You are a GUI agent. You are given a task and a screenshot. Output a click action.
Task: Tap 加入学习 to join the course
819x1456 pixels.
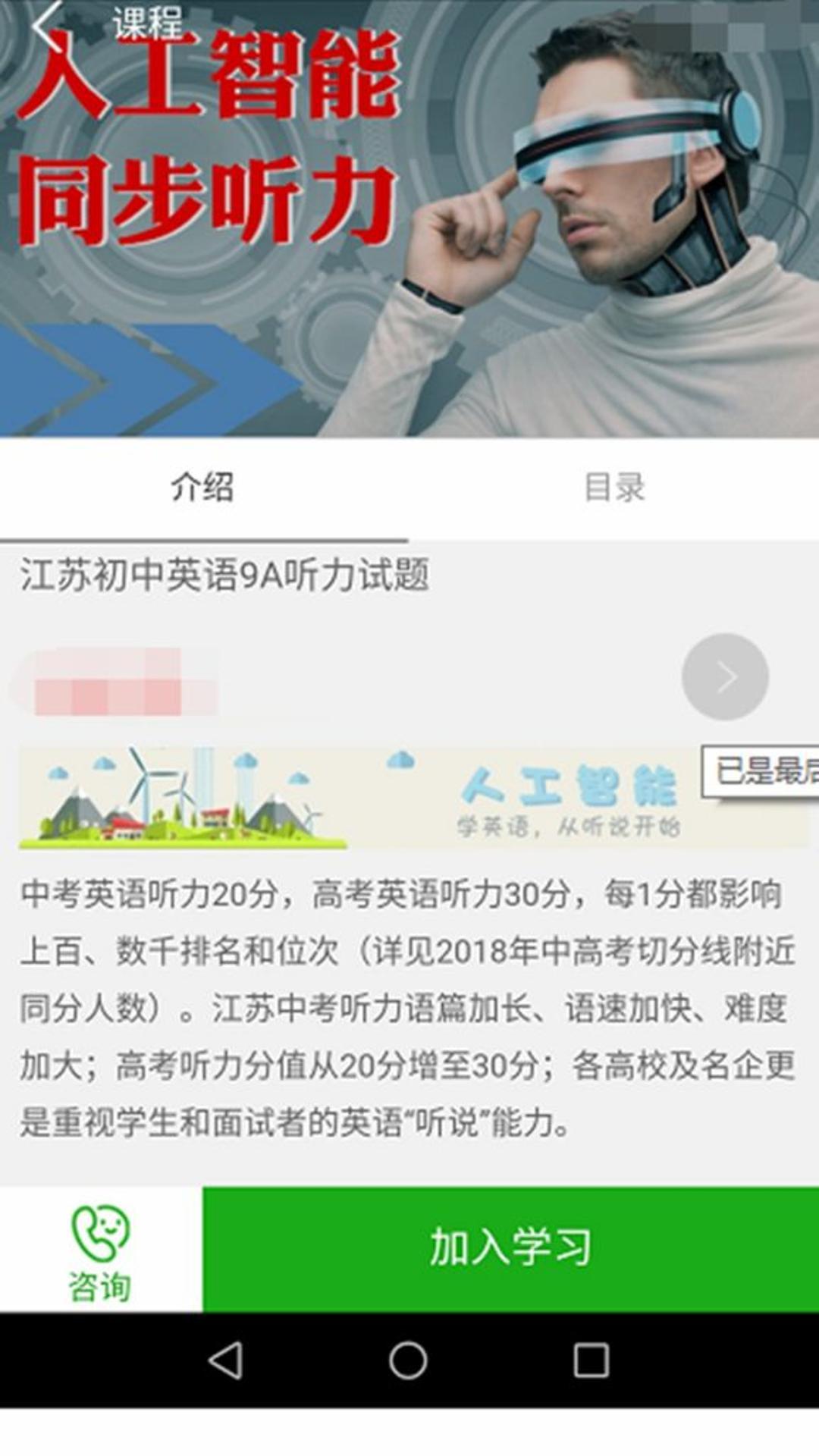click(x=510, y=1248)
